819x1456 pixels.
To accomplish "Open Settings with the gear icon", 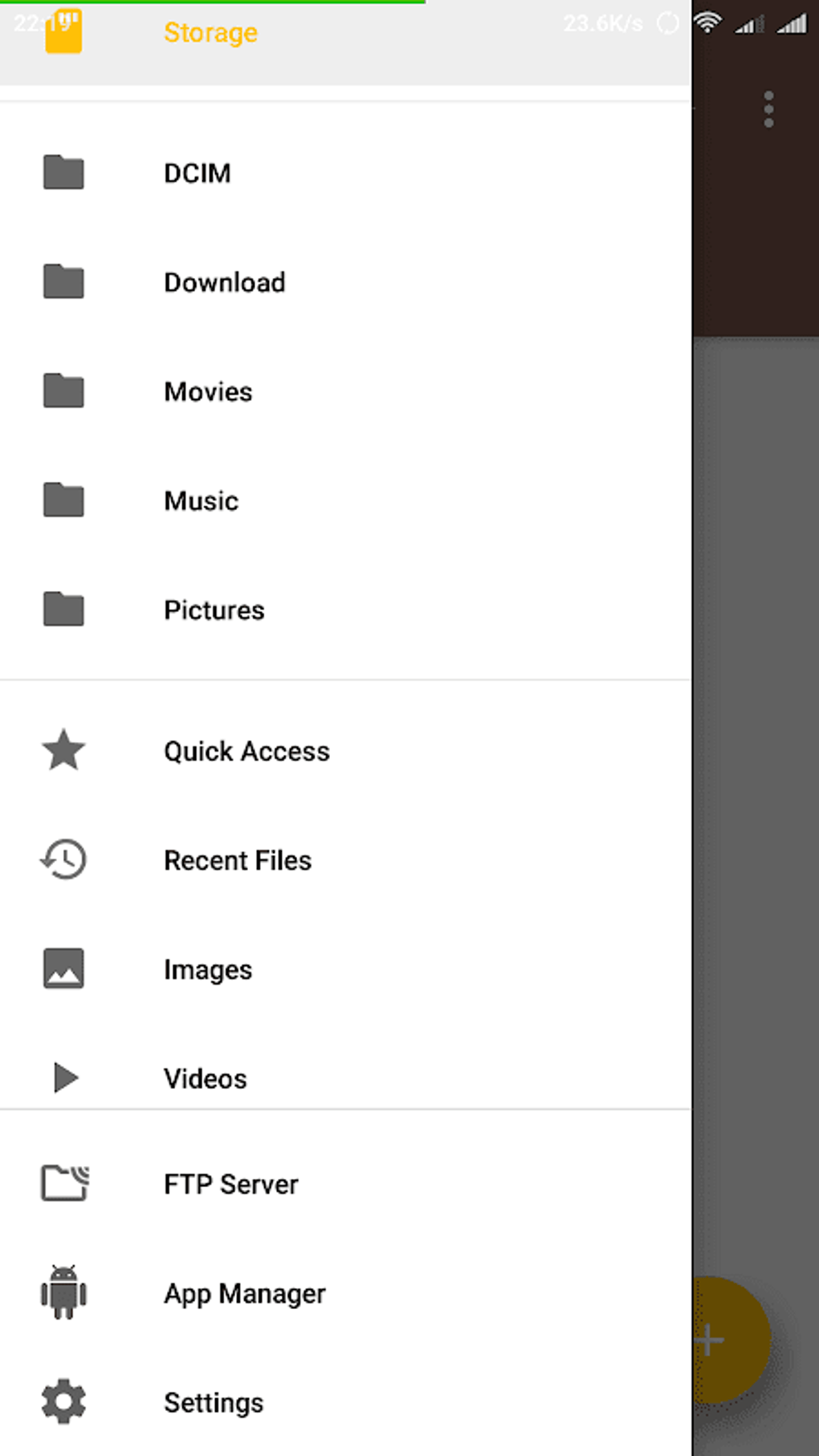I will click(63, 1402).
